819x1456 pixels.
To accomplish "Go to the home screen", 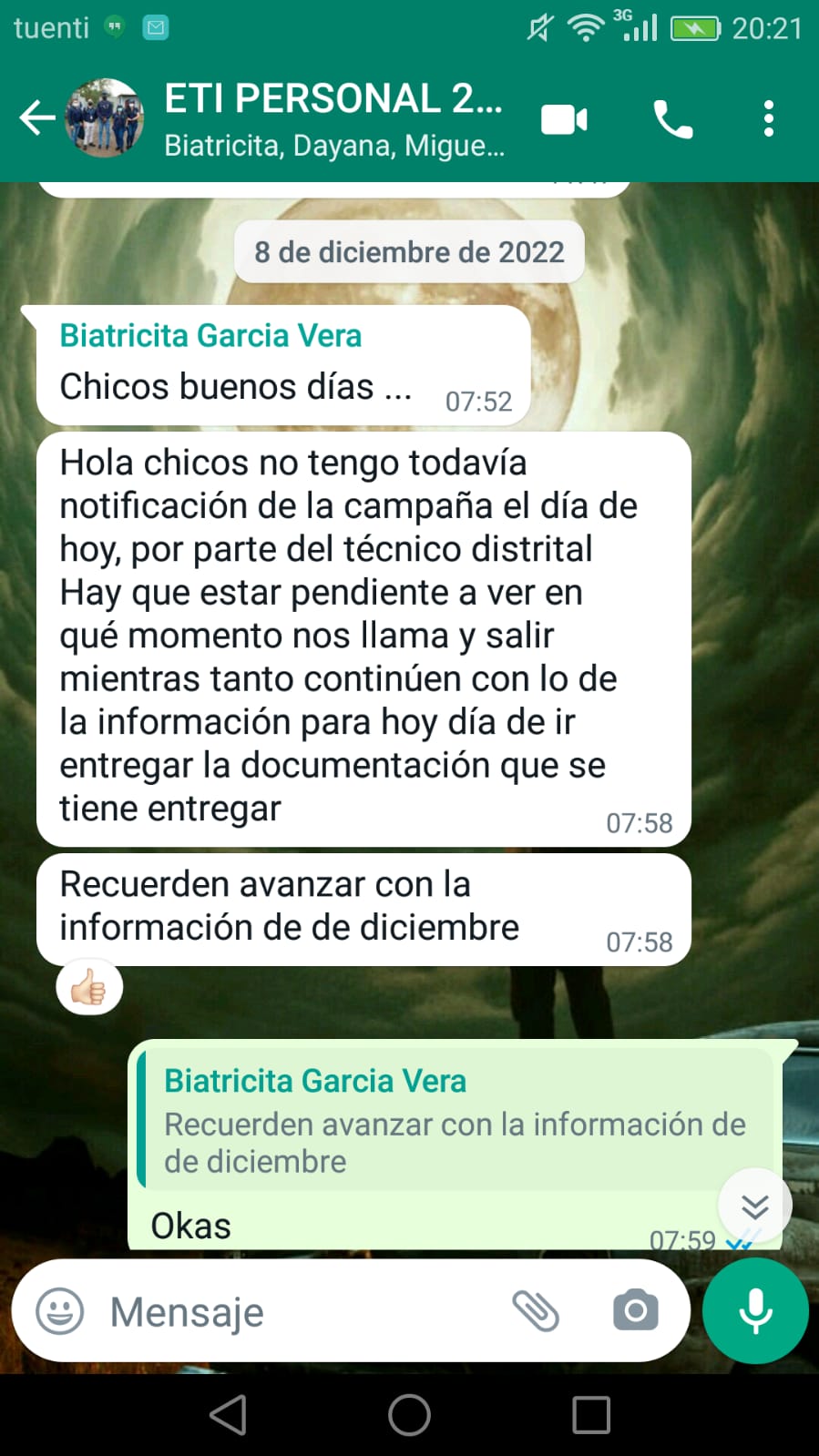I will click(x=409, y=1415).
